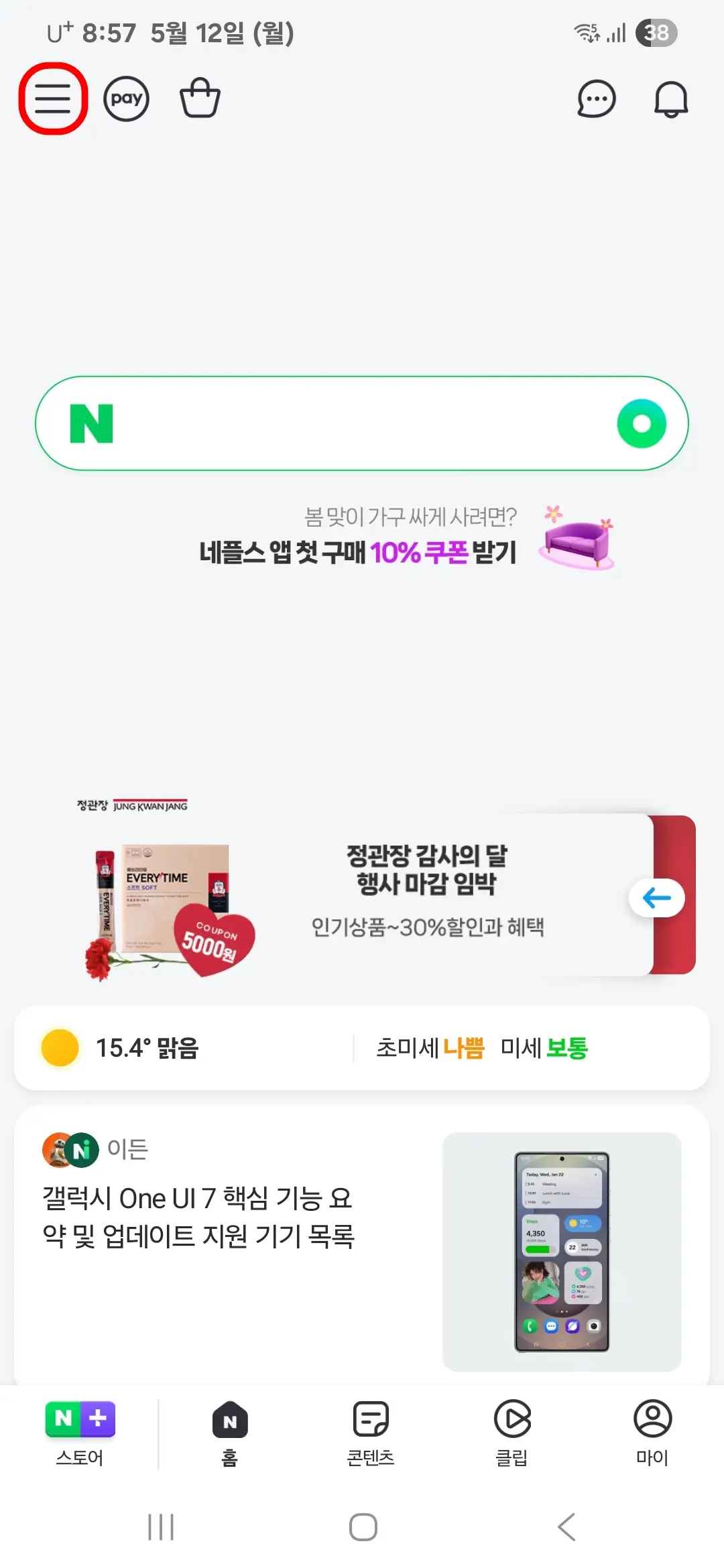Open notifications via the bell icon
Viewport: 724px width, 1568px height.
tap(670, 99)
